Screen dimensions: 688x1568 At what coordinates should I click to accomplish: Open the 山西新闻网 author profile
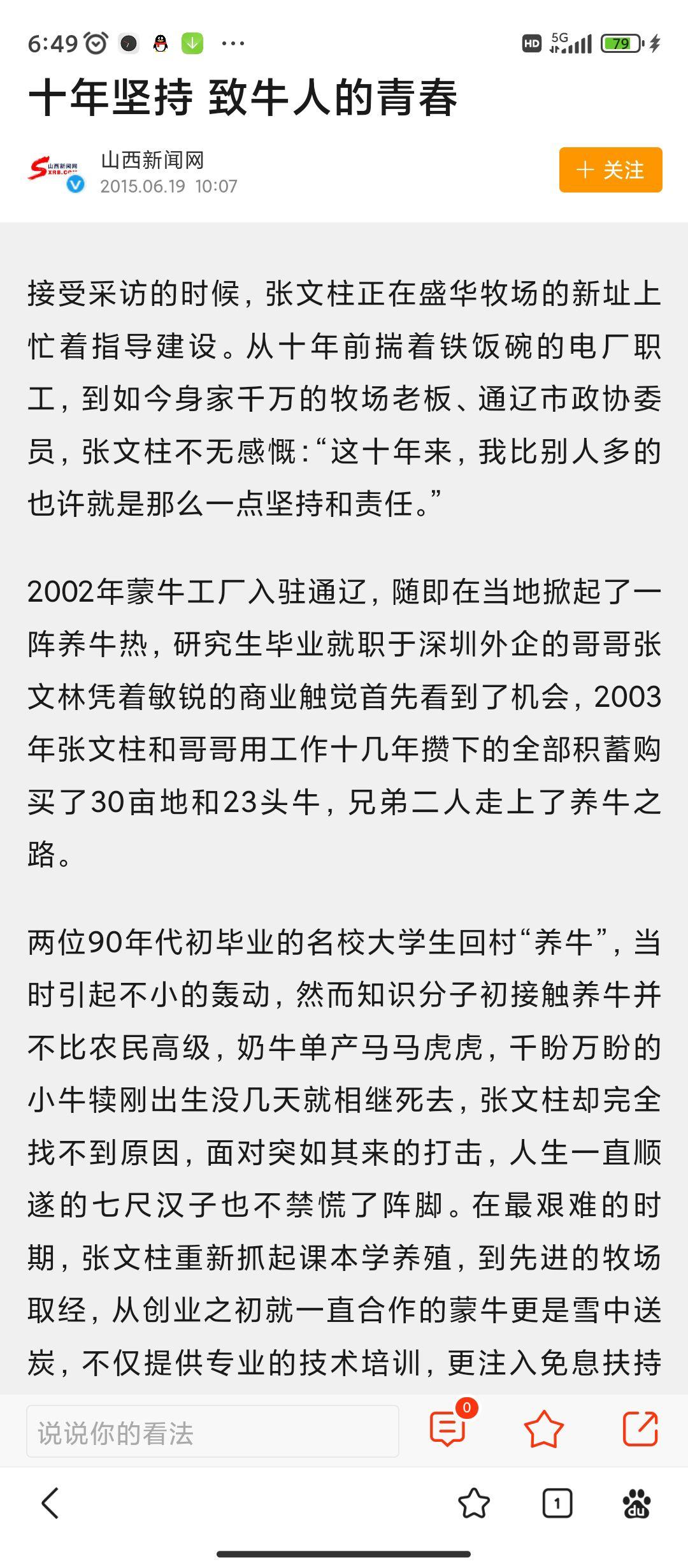coord(152,160)
